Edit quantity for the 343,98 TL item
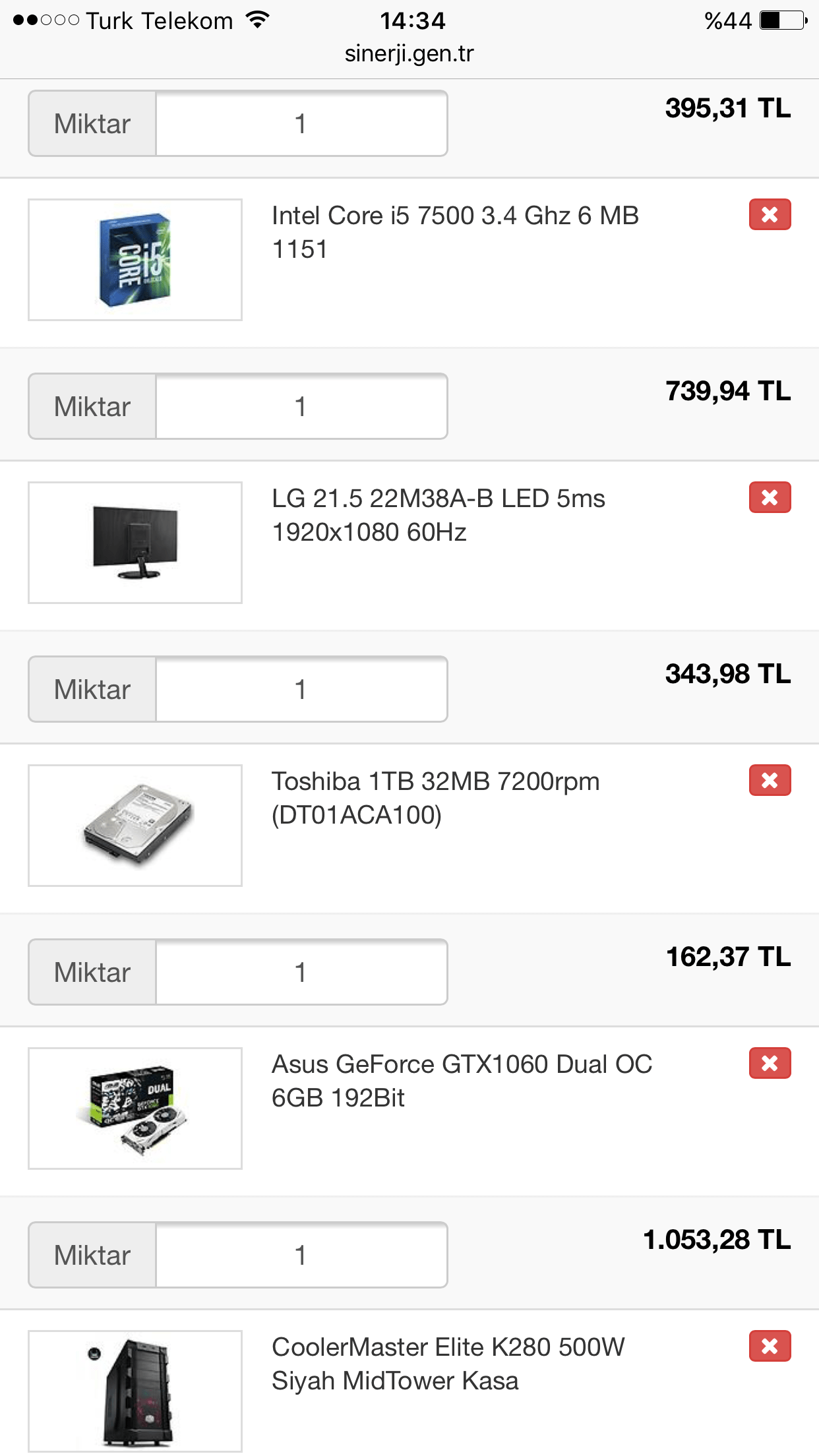The height and width of the screenshot is (1456, 819). click(x=301, y=689)
